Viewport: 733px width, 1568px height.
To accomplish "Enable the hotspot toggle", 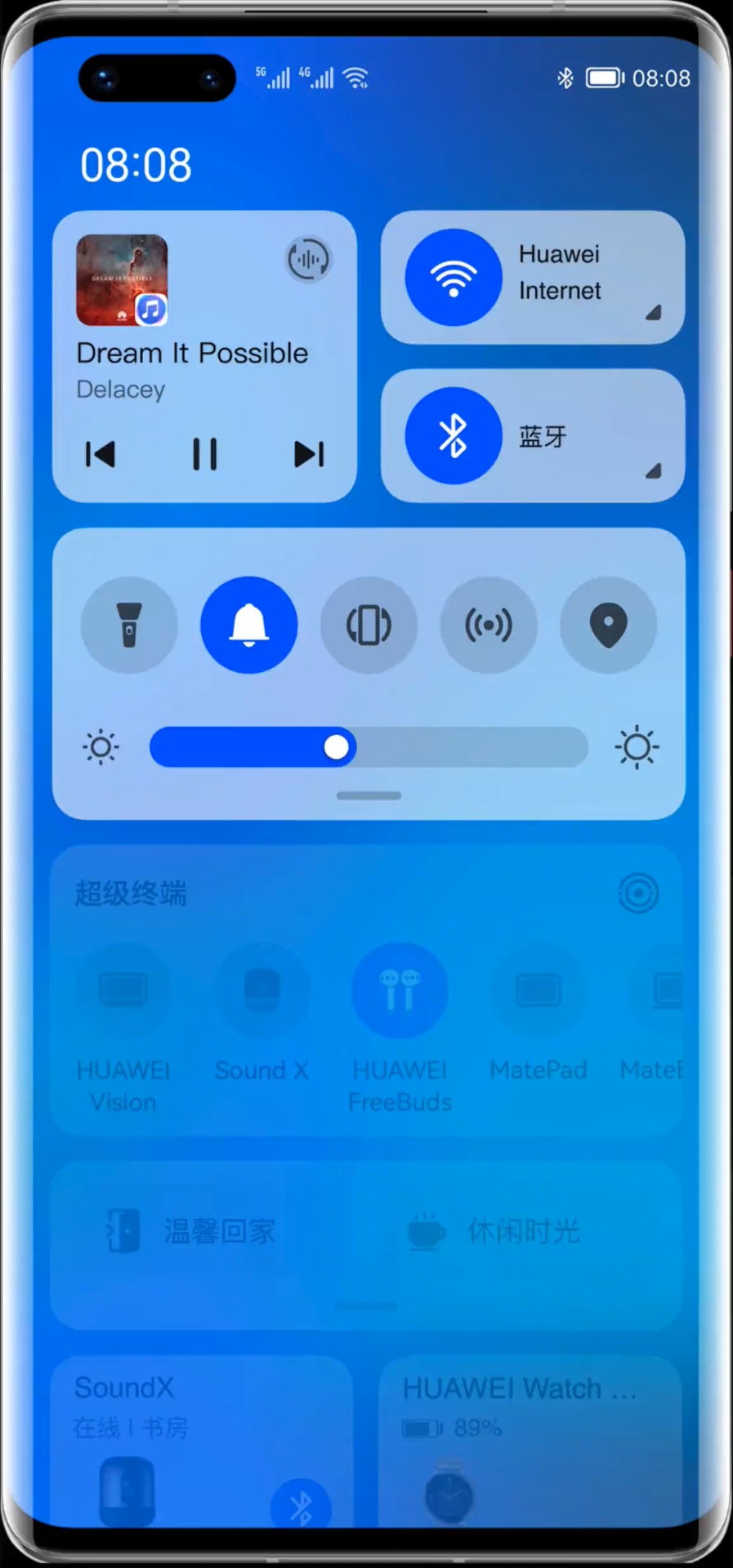I will [x=489, y=625].
